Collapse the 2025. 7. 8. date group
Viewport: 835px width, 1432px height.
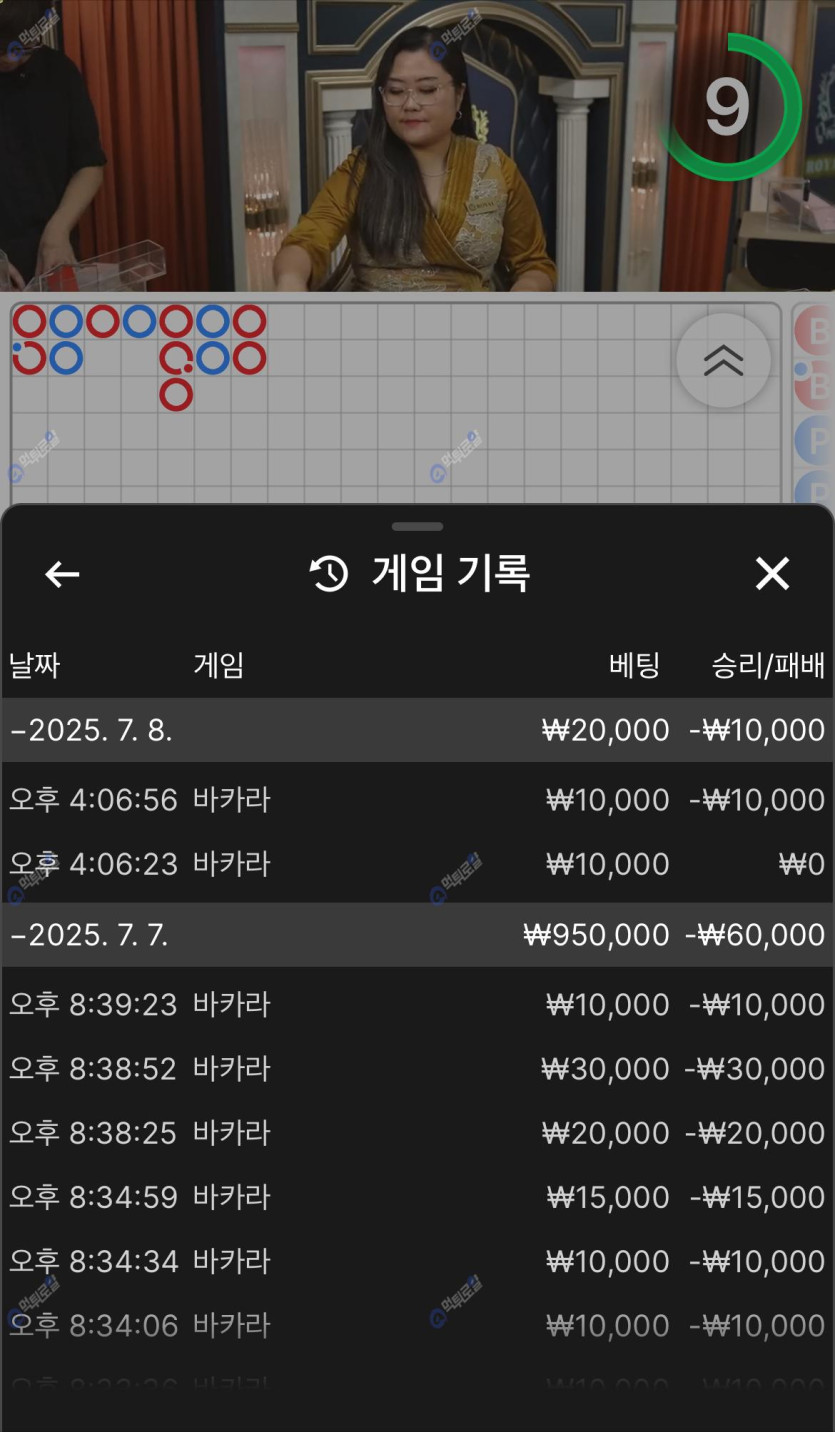[90, 731]
